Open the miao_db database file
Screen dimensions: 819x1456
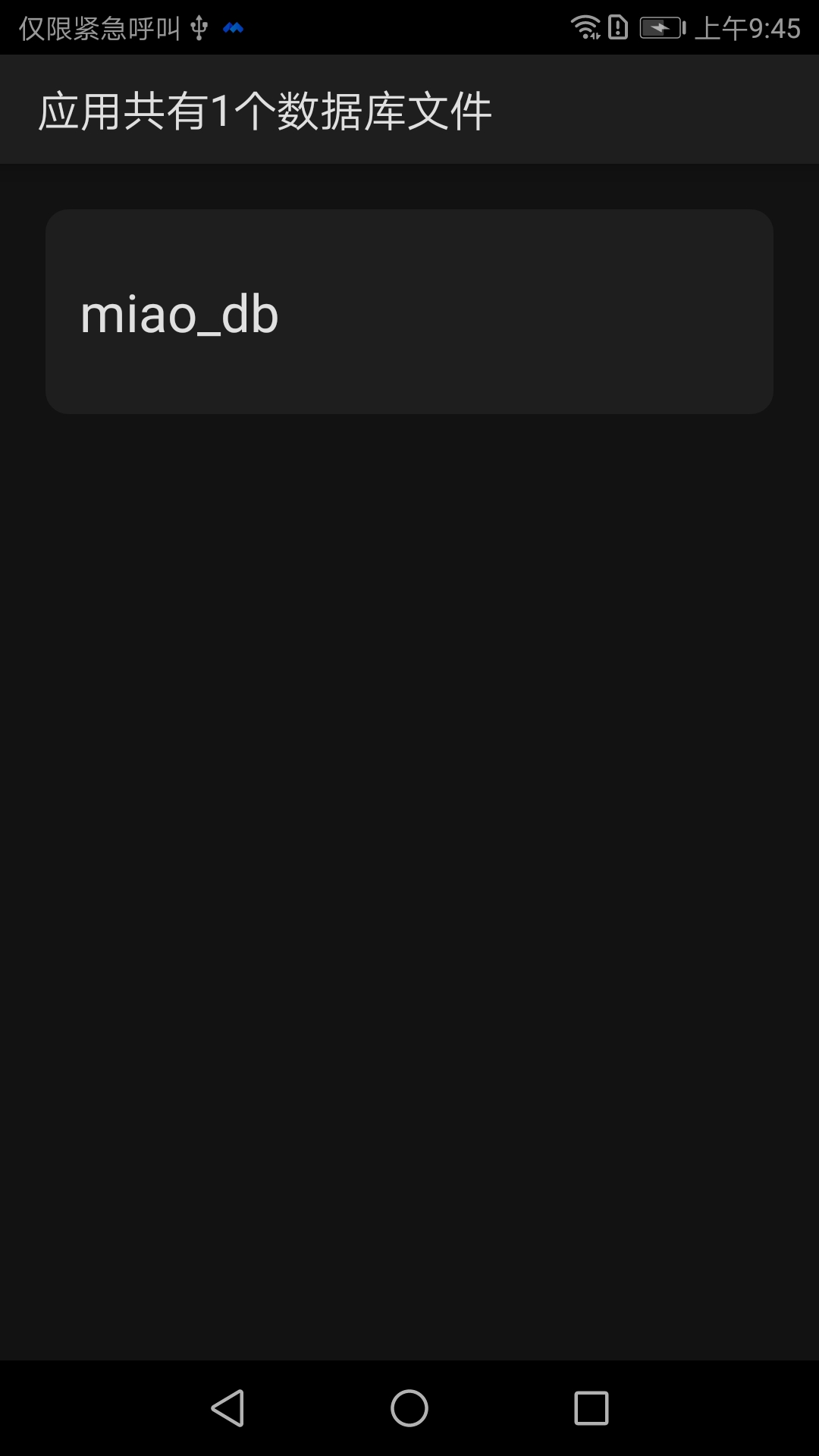pyautogui.click(x=409, y=312)
